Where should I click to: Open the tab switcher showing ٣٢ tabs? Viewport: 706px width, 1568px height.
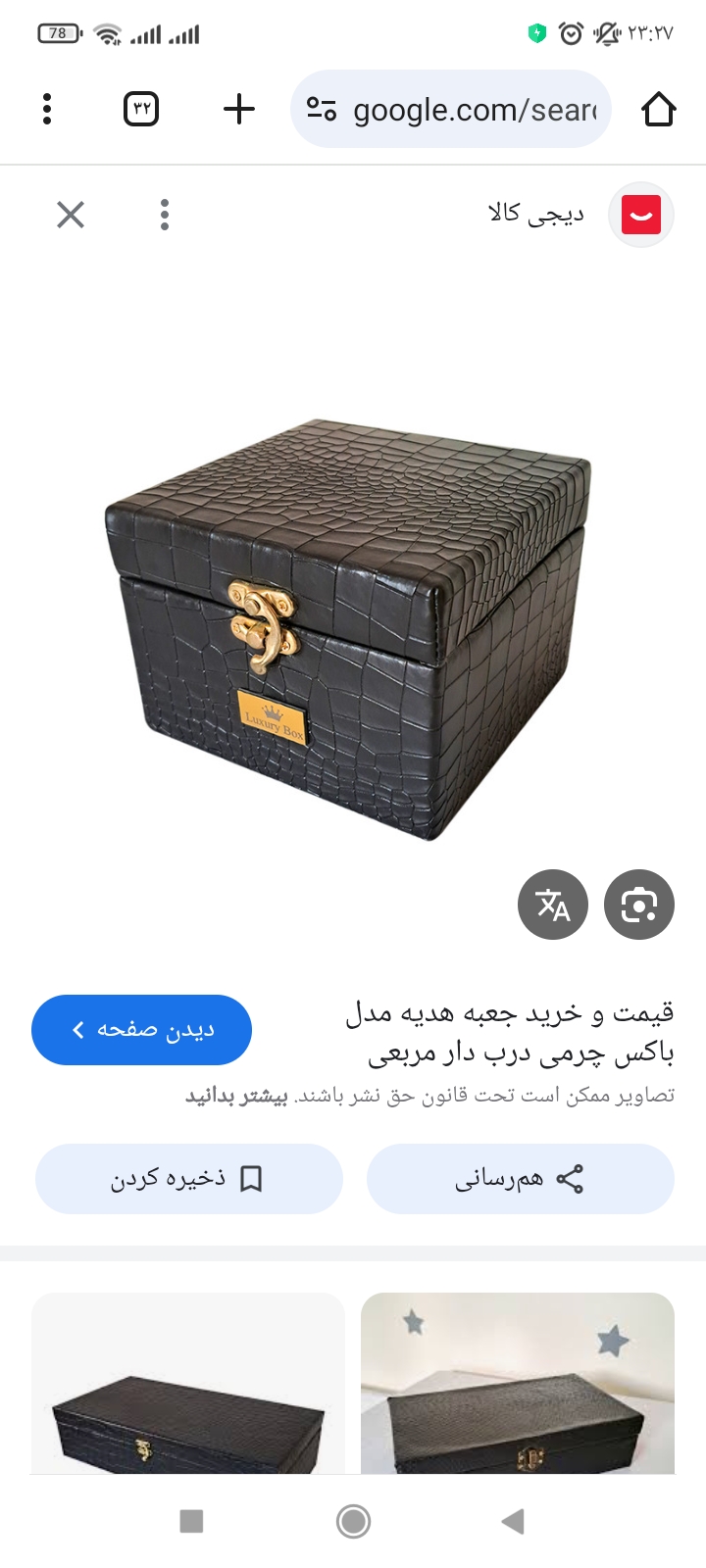[x=141, y=109]
